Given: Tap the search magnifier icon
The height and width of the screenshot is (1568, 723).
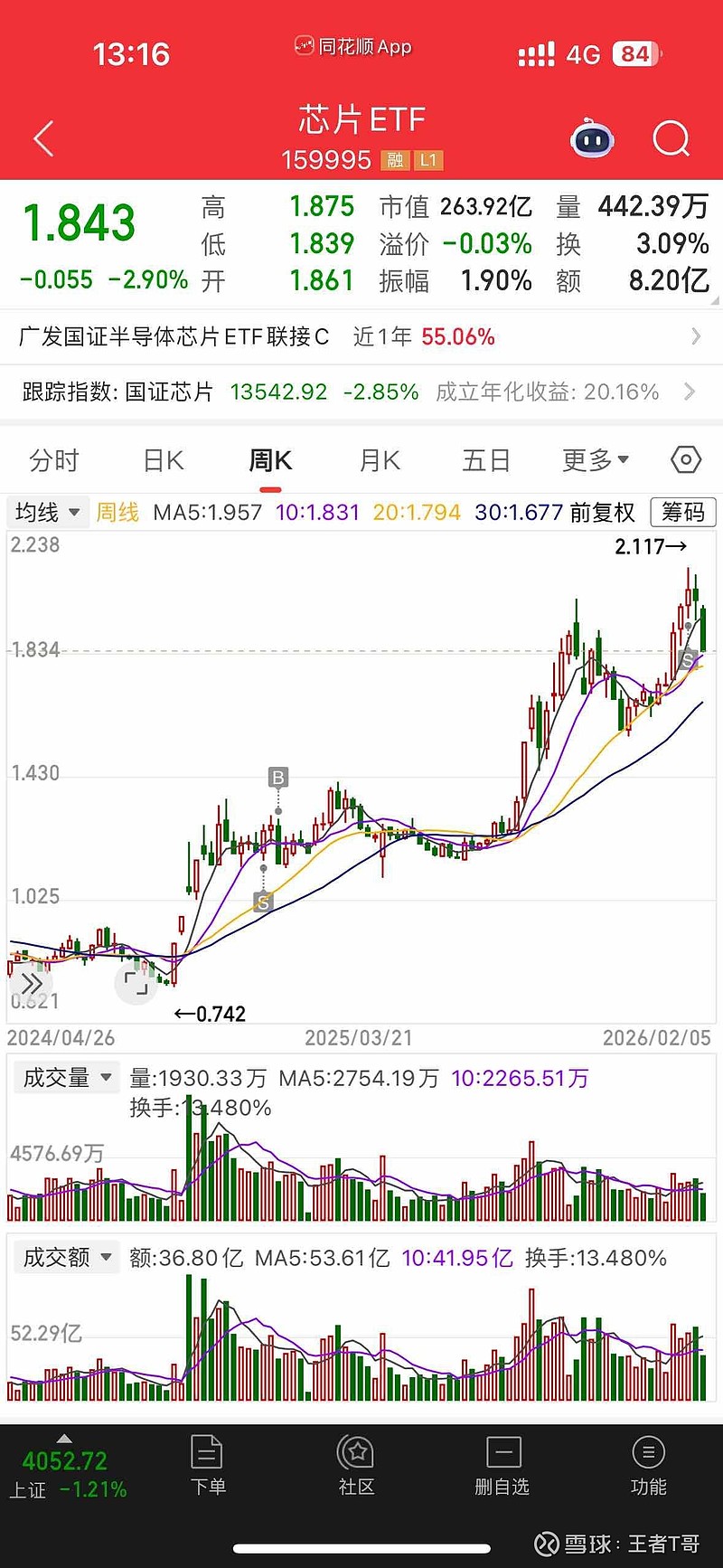Looking at the screenshot, I should click(671, 137).
